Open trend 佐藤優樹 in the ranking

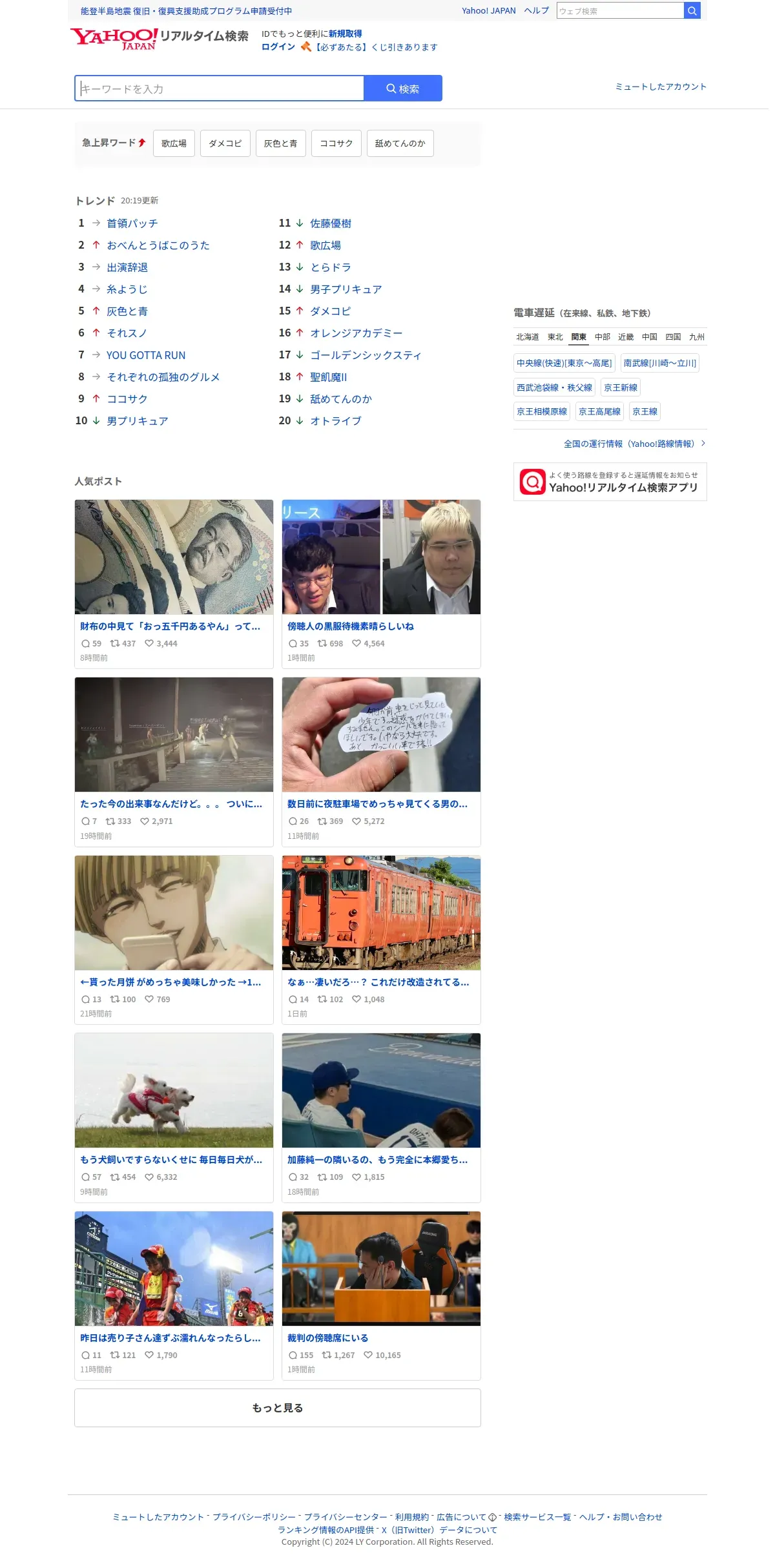[x=331, y=223]
